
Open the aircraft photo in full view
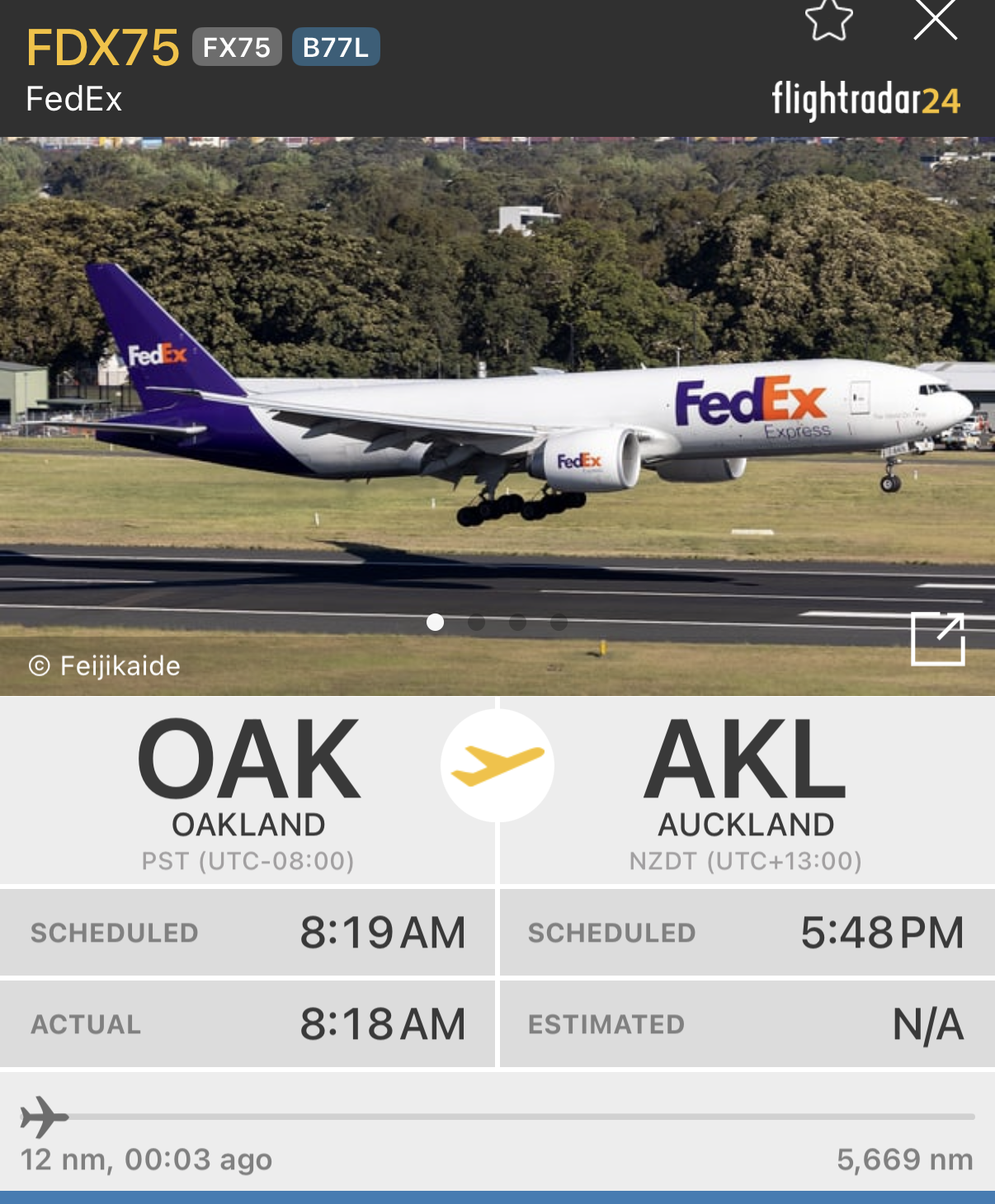tap(937, 639)
